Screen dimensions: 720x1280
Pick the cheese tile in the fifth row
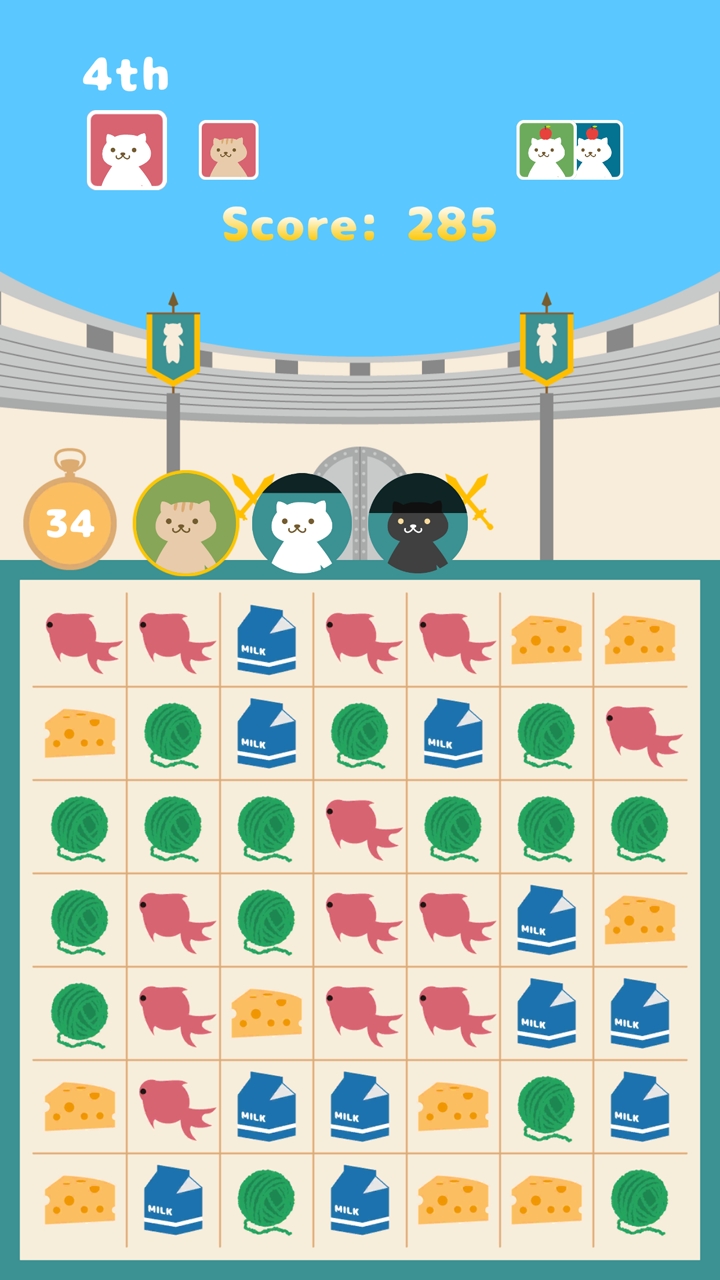[266, 1013]
